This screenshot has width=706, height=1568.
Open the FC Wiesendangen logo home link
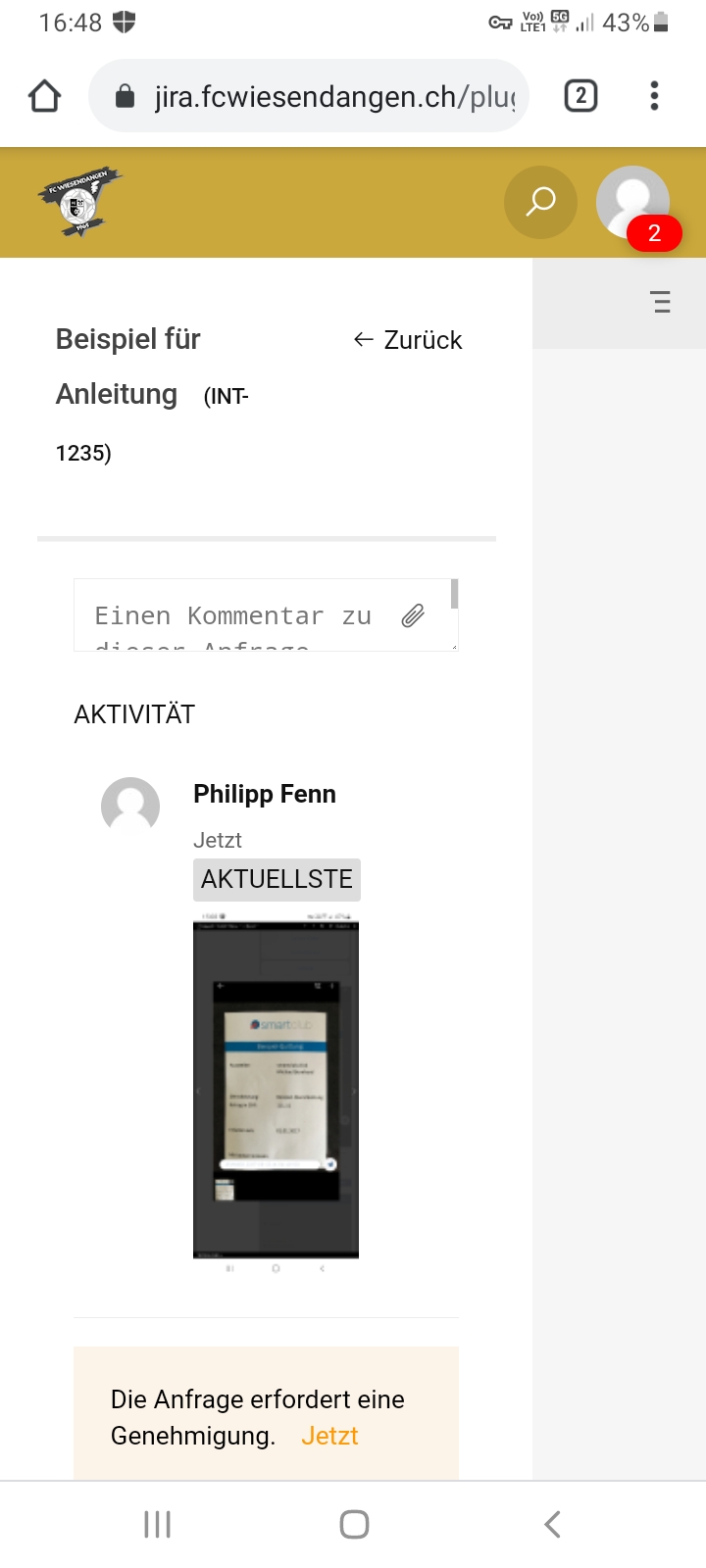80,202
